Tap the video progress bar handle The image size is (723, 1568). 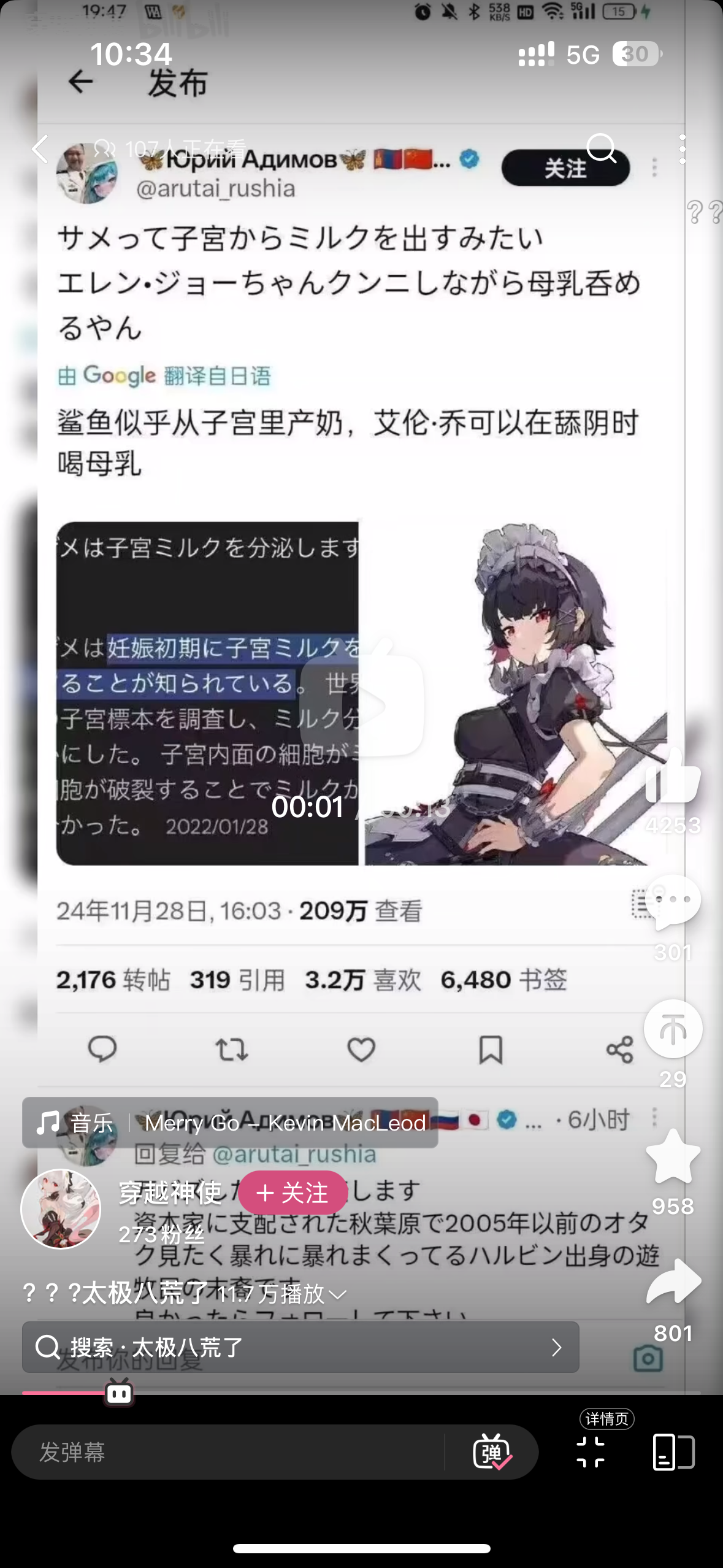tap(119, 1393)
